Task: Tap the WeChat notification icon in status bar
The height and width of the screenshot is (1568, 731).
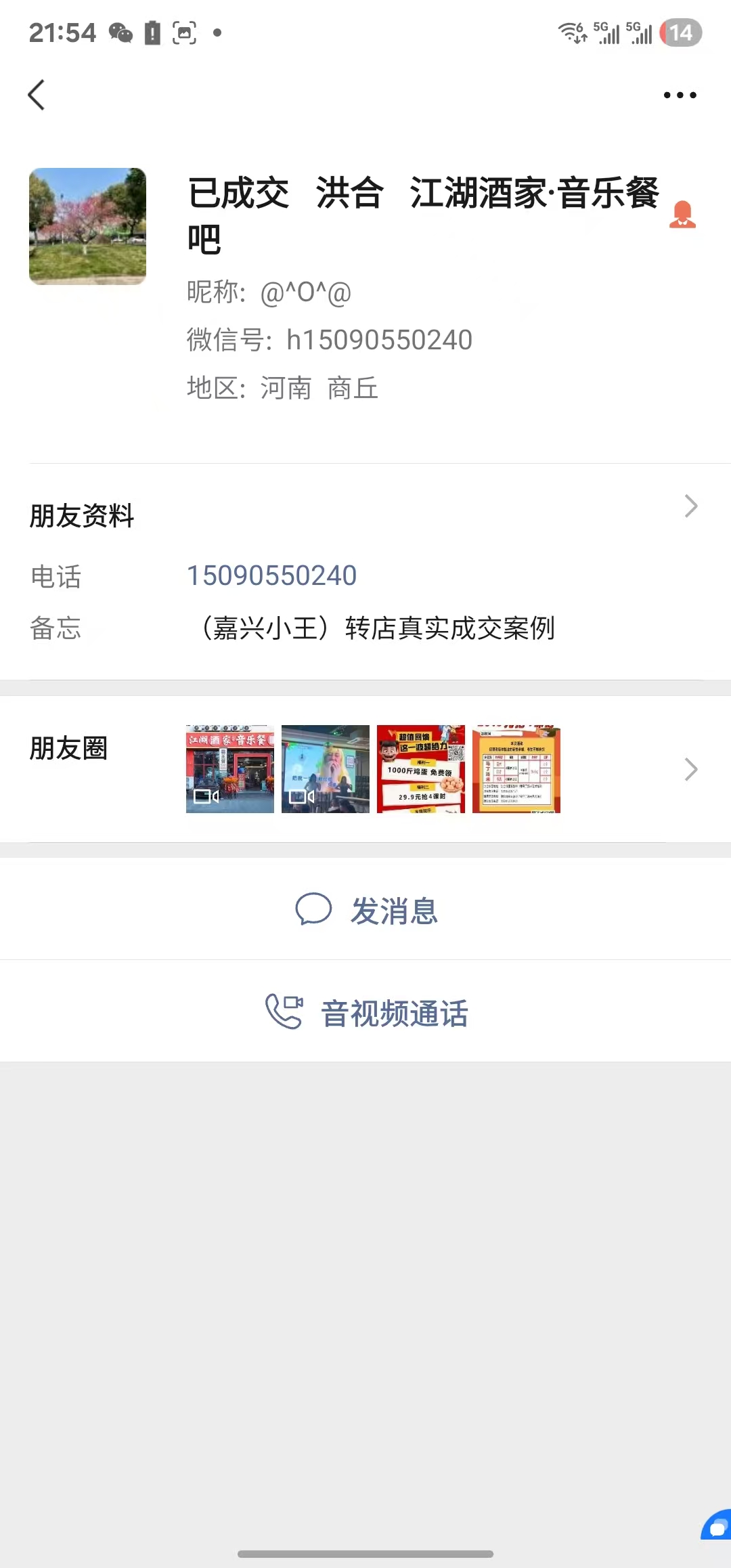Action: (x=120, y=32)
